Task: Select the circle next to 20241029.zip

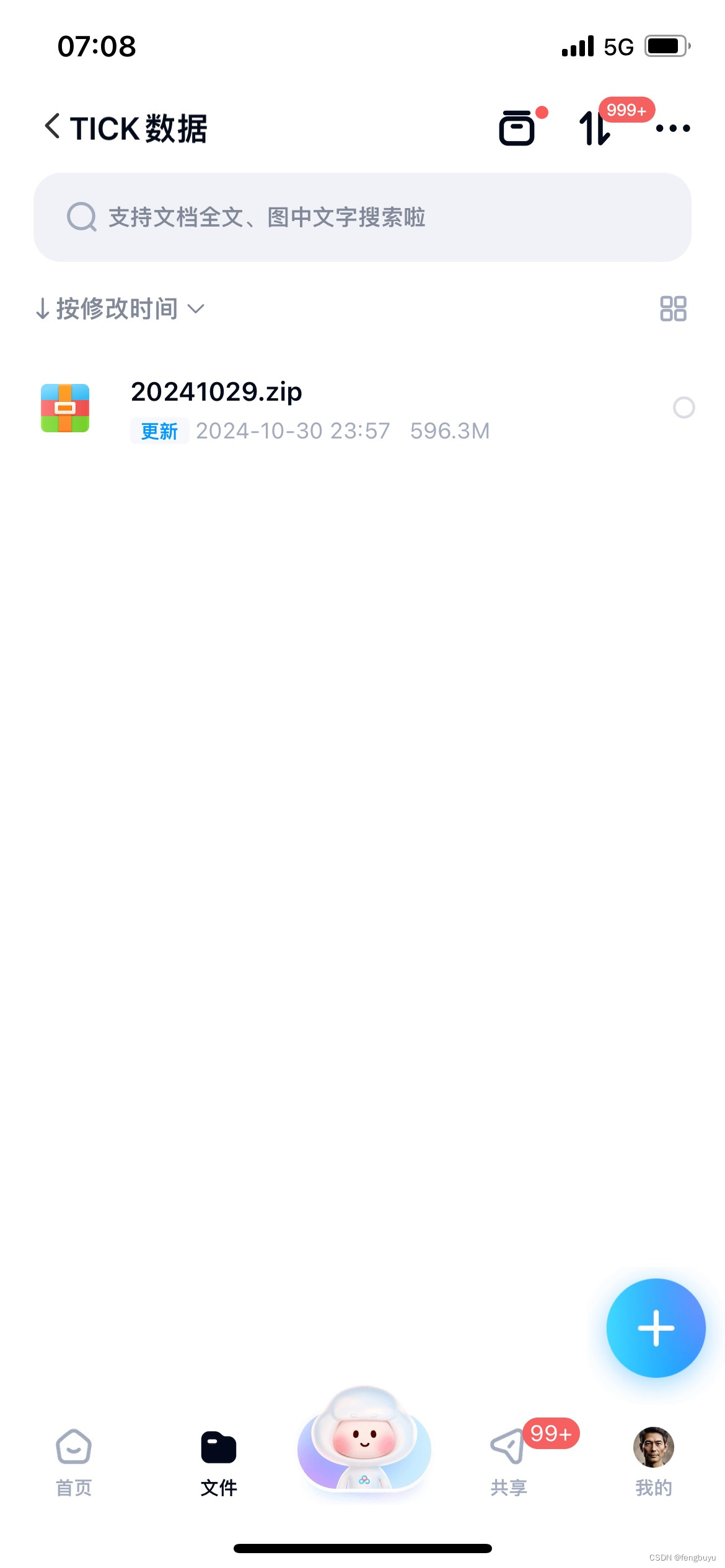Action: point(683,407)
